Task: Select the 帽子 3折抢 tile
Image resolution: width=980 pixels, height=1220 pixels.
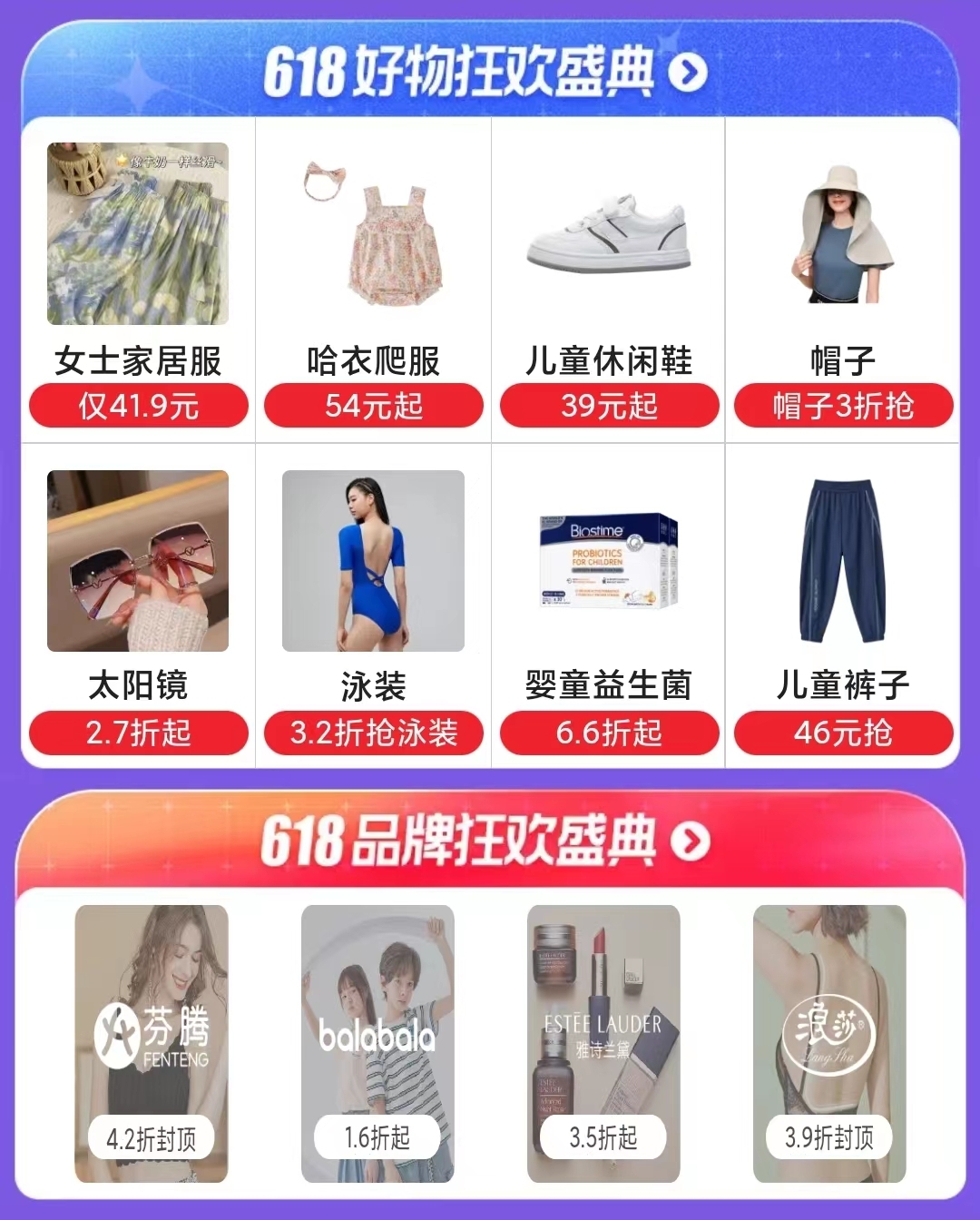Action: pyautogui.click(x=843, y=281)
